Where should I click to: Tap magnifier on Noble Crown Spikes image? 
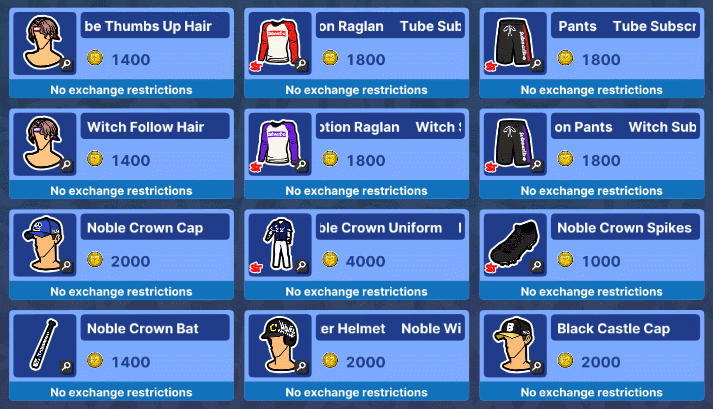537,266
